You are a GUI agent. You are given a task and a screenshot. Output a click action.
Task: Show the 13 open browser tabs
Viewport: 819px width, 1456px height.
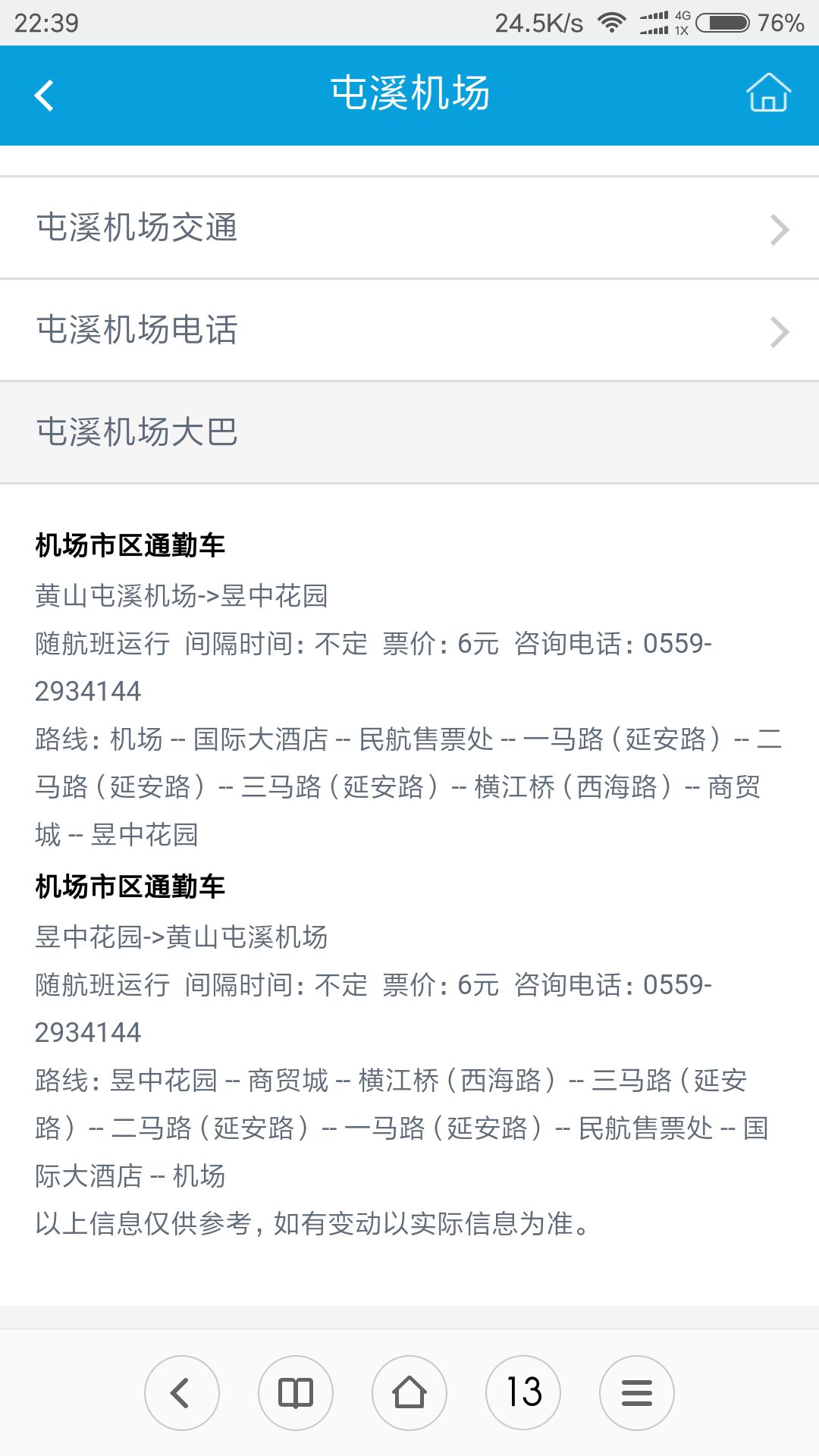tap(523, 1393)
